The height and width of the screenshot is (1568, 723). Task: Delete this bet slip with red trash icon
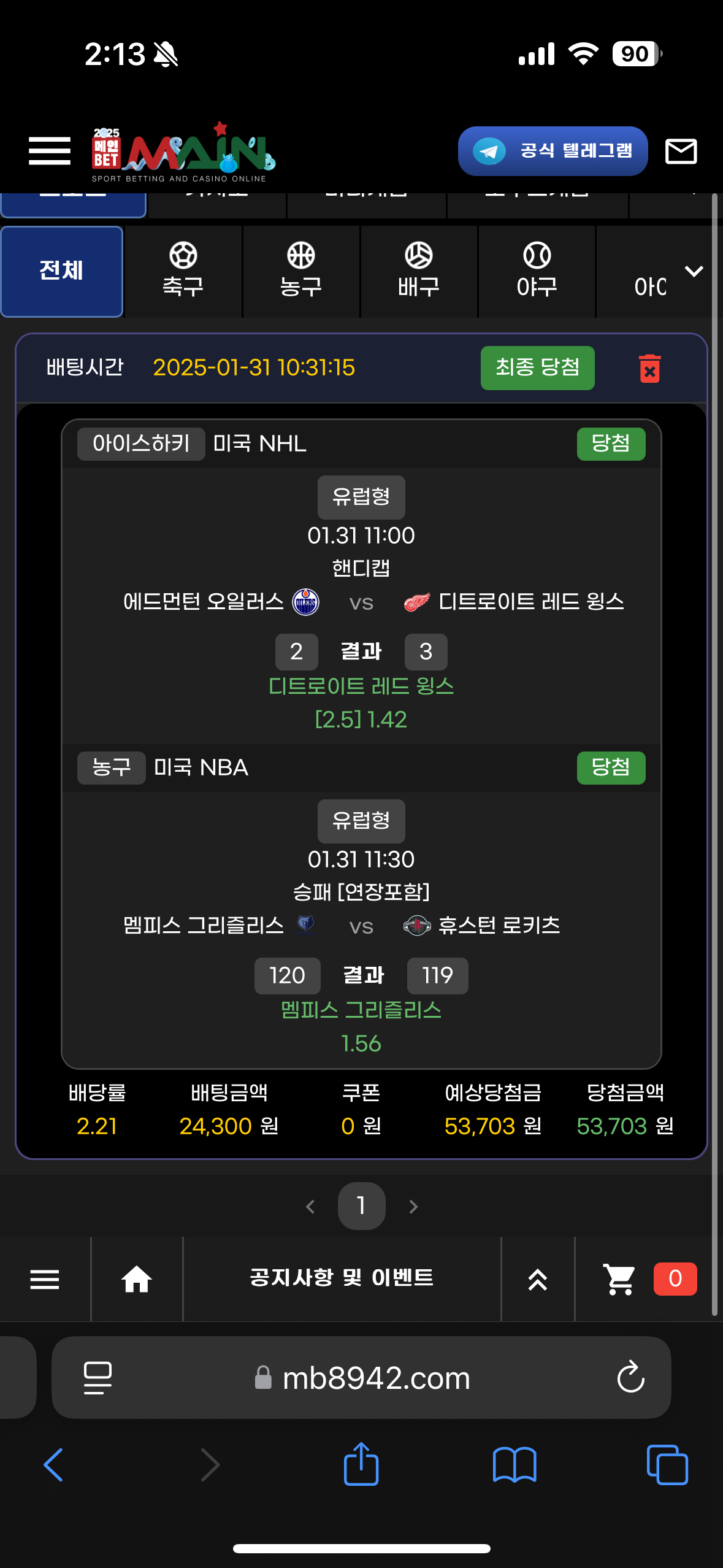[649, 369]
